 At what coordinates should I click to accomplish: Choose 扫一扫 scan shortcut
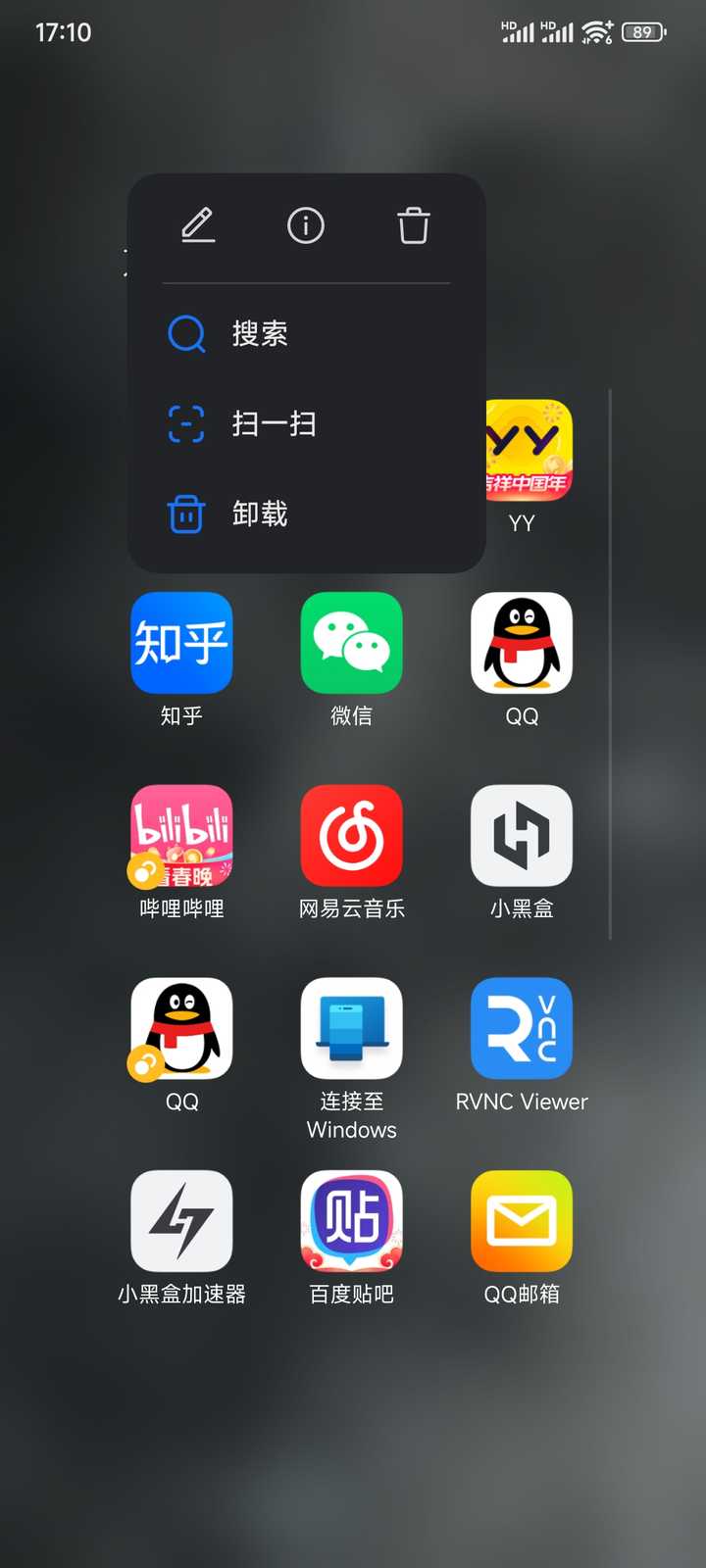coord(273,423)
